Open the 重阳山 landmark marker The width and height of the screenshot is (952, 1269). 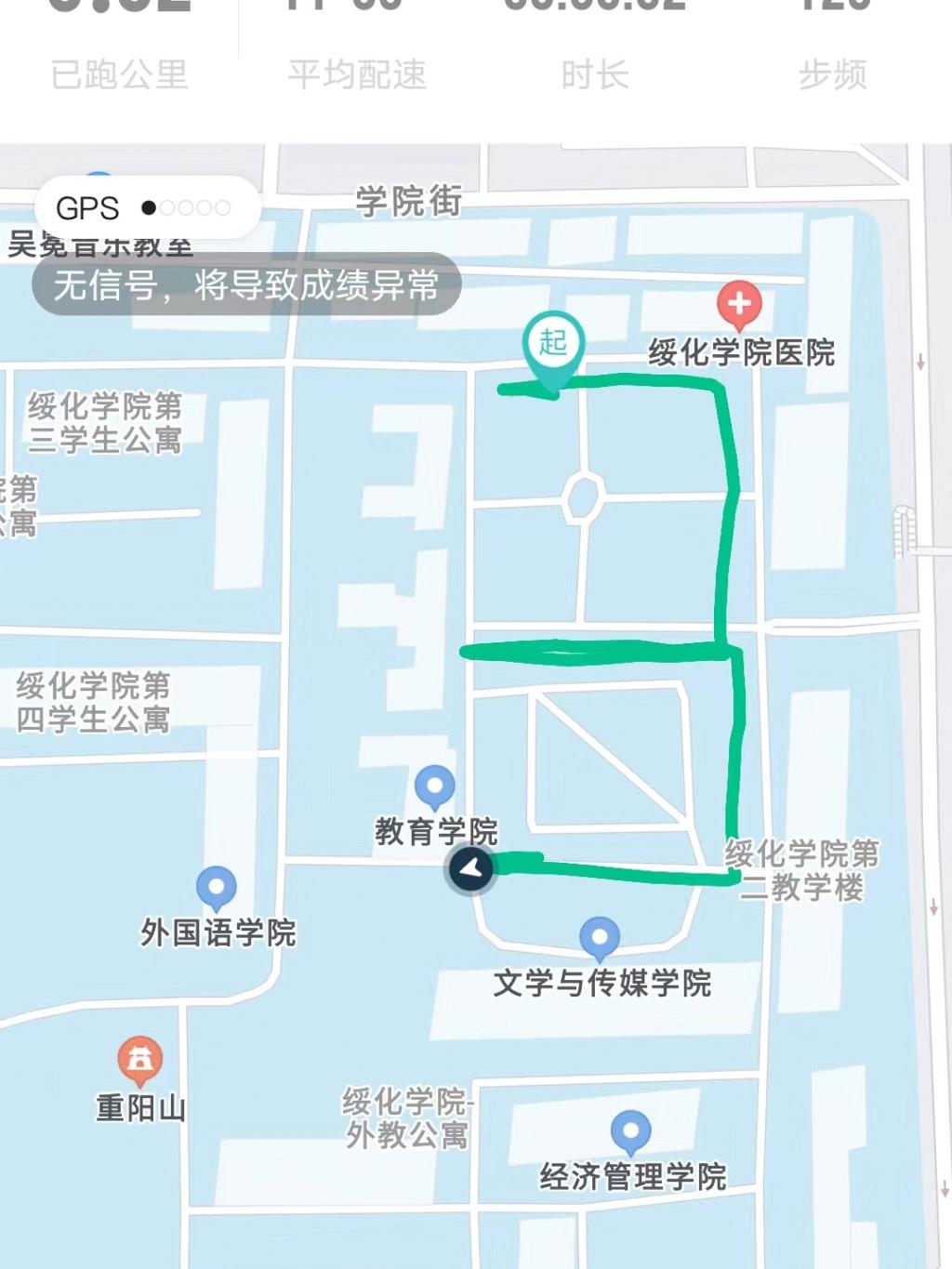[x=140, y=1059]
